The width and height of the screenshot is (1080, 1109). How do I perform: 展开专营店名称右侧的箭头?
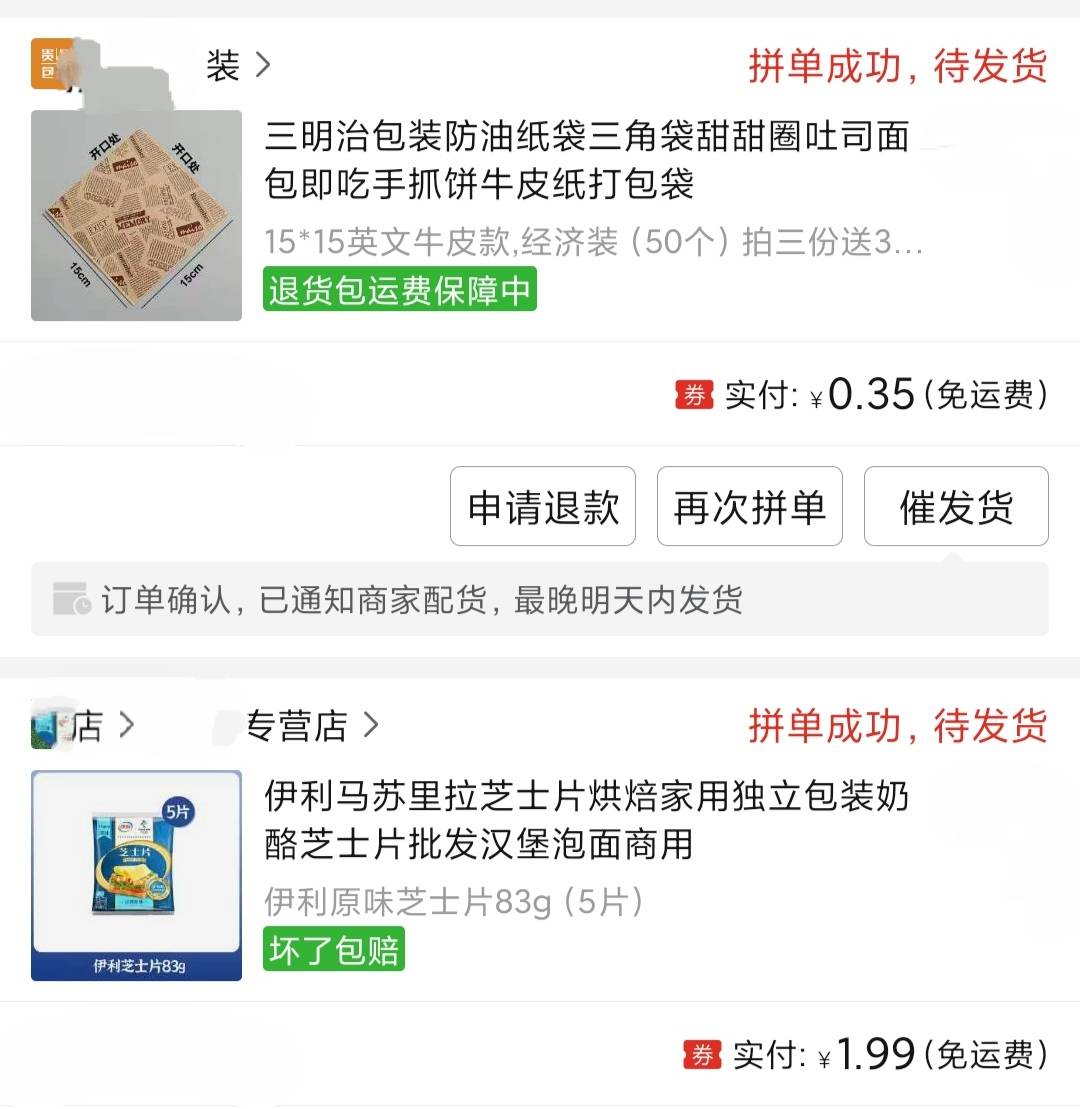pyautogui.click(x=371, y=726)
